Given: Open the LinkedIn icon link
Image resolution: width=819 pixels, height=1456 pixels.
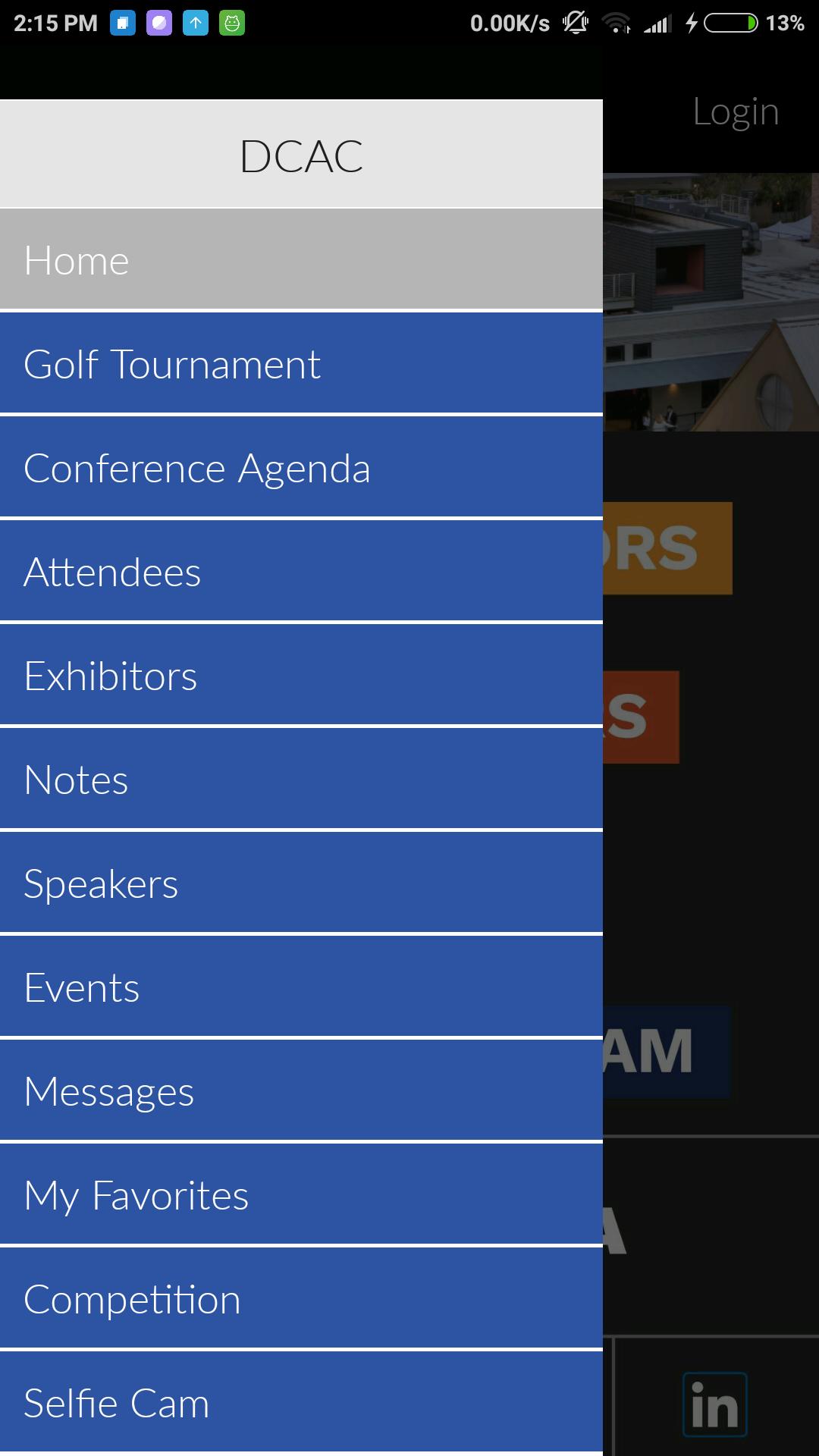Looking at the screenshot, I should pyautogui.click(x=714, y=1404).
